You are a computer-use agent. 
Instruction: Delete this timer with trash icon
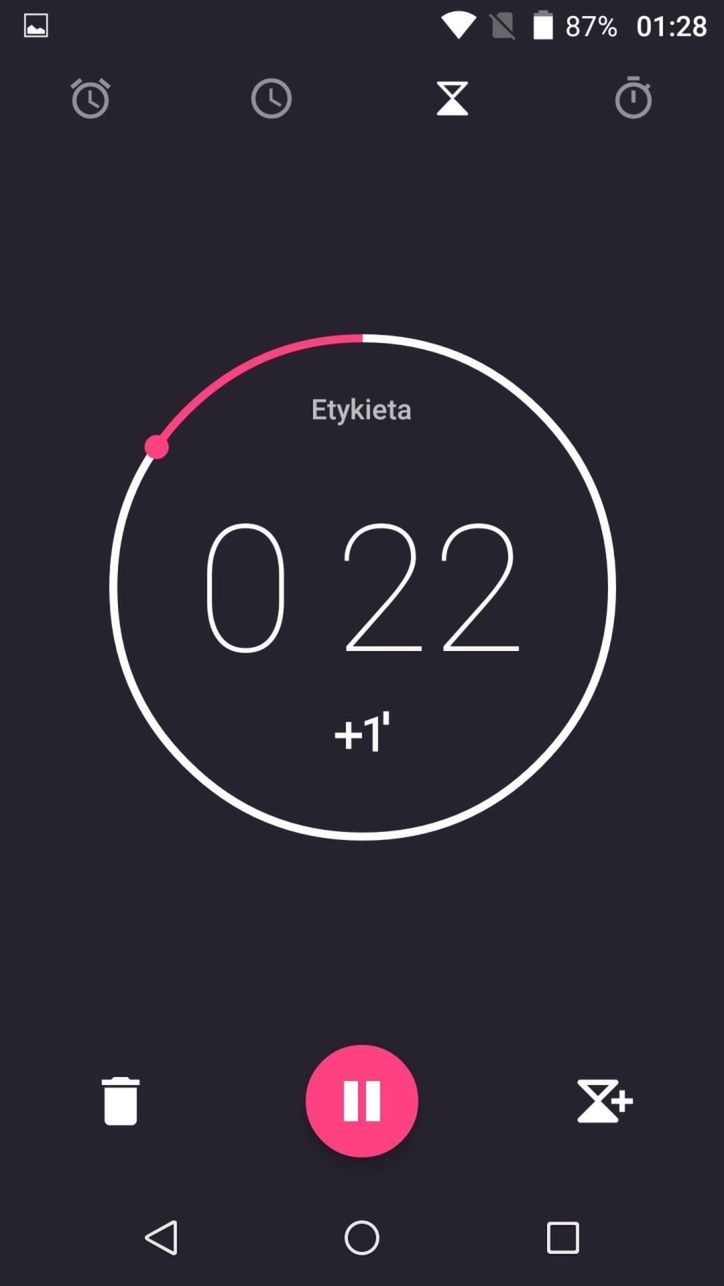click(x=120, y=1101)
